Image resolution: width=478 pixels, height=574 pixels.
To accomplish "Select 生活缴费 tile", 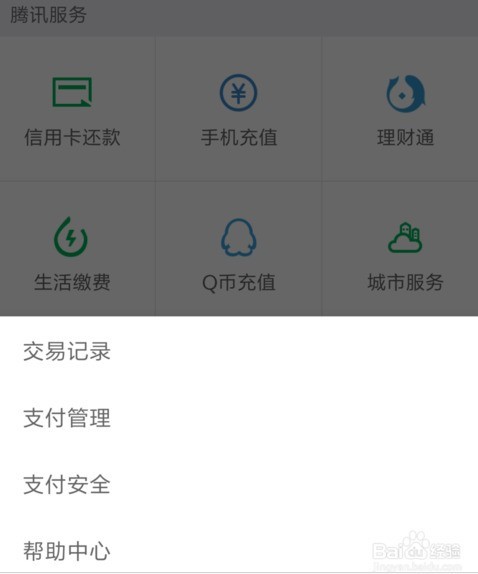I will point(78,249).
